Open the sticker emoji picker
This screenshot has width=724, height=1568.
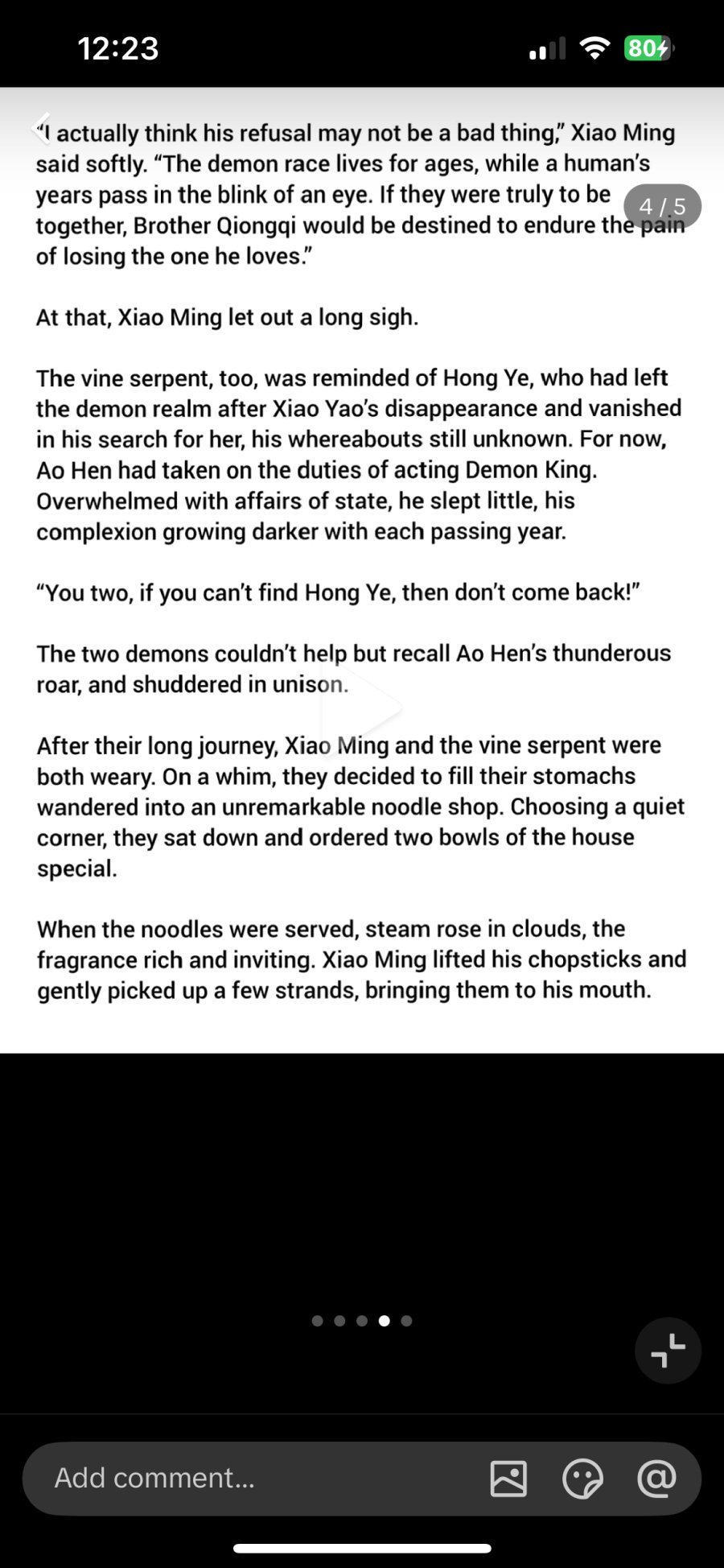click(x=582, y=1479)
